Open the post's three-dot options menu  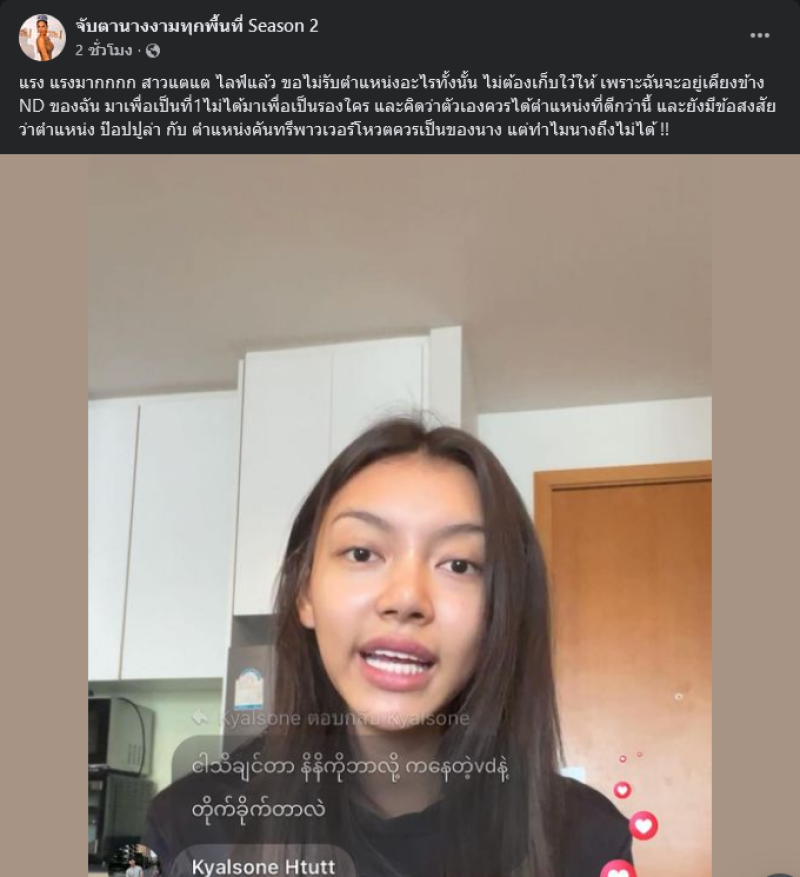[760, 36]
